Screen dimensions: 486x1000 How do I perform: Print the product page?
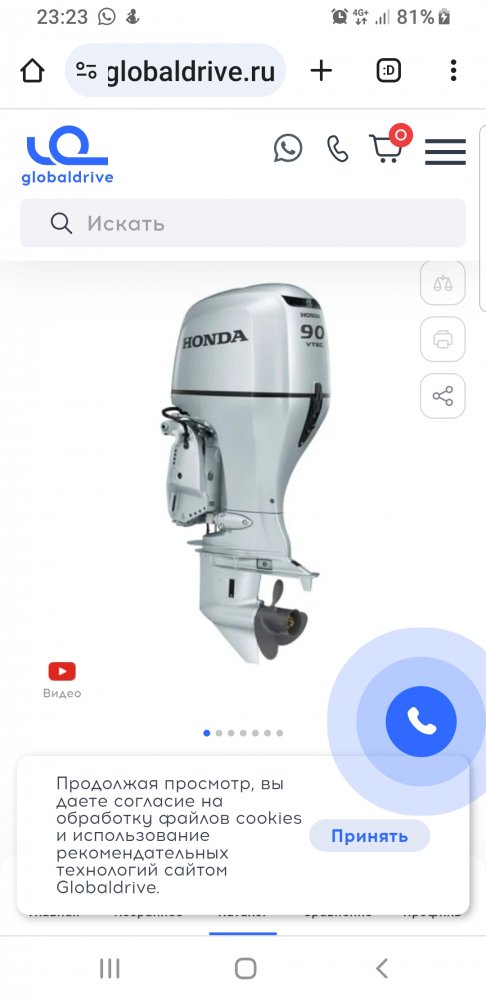(443, 339)
